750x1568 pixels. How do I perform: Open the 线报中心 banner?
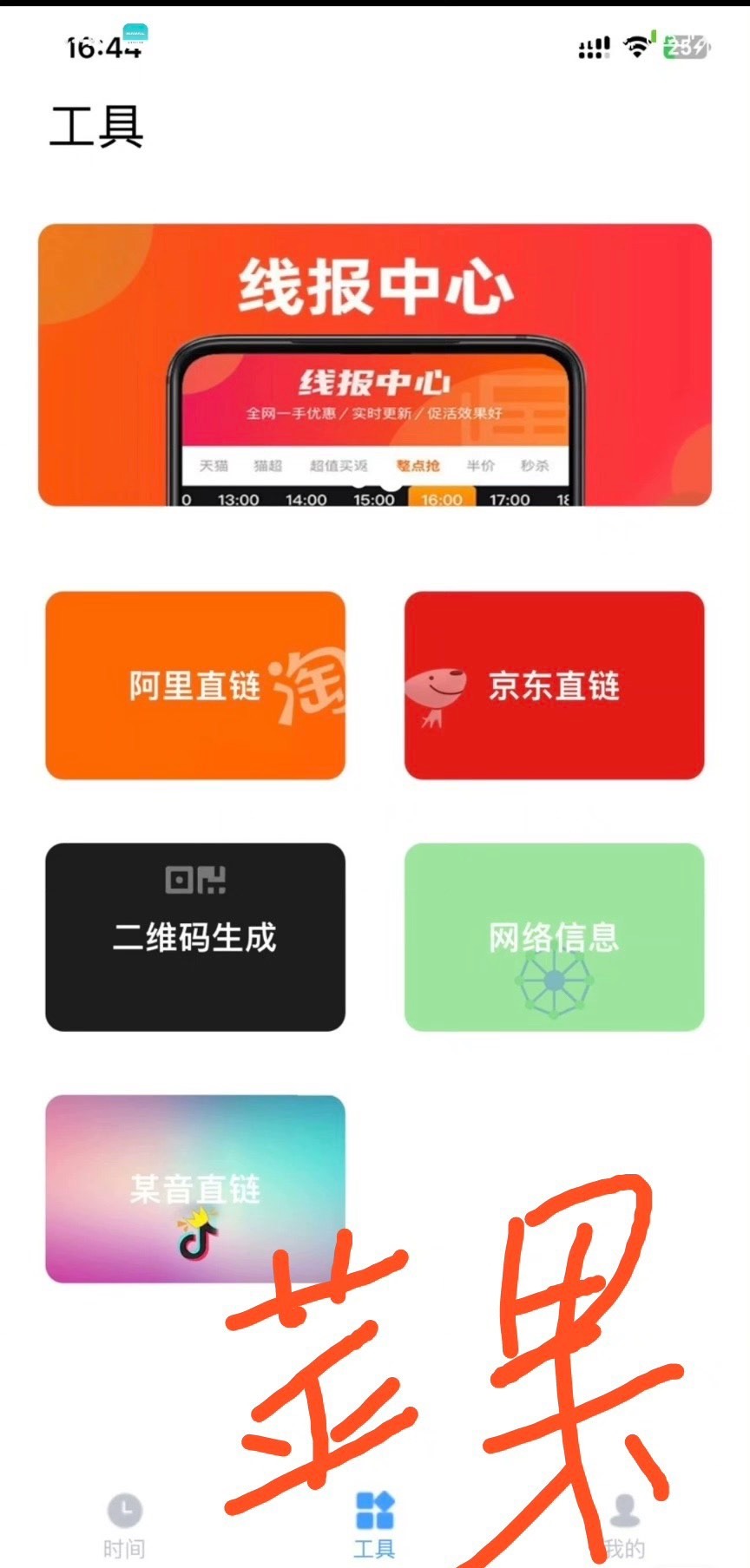pos(375,364)
